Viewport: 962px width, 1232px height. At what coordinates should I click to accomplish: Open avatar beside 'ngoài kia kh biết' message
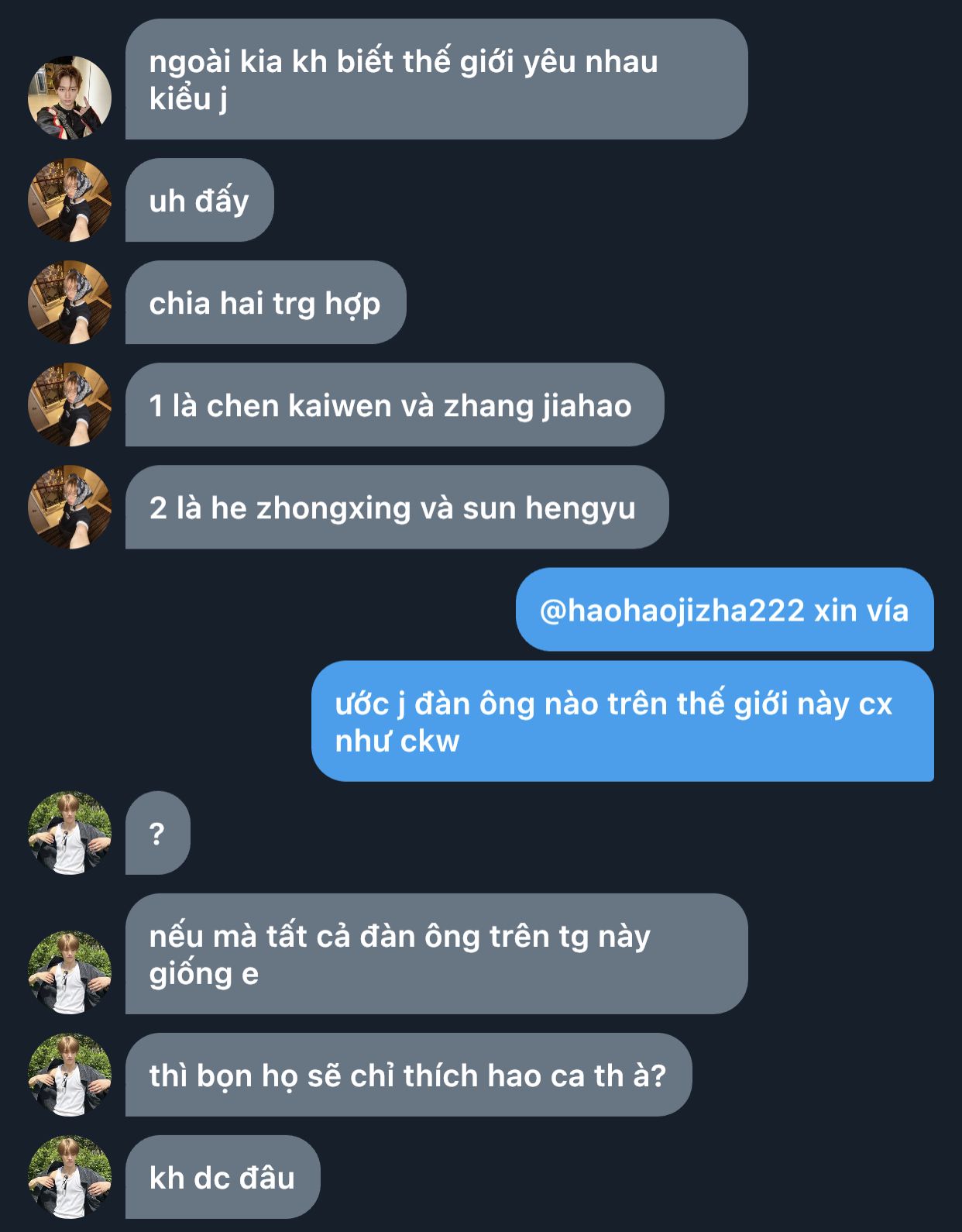point(70,98)
